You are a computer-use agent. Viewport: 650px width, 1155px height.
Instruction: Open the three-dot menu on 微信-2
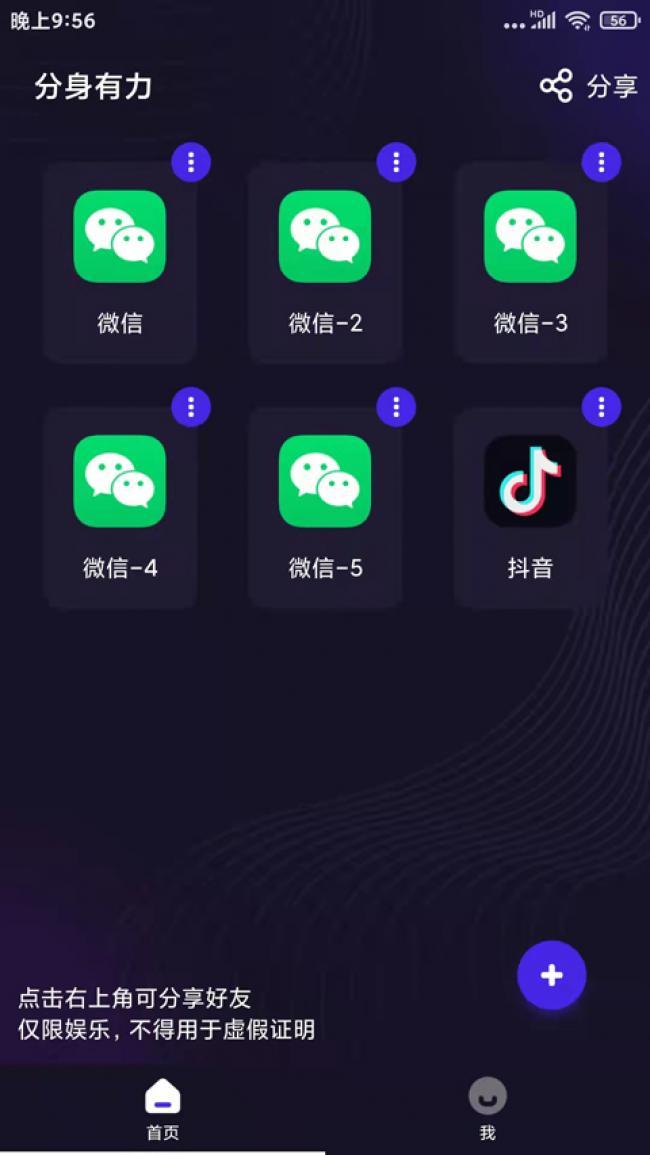tap(396, 161)
